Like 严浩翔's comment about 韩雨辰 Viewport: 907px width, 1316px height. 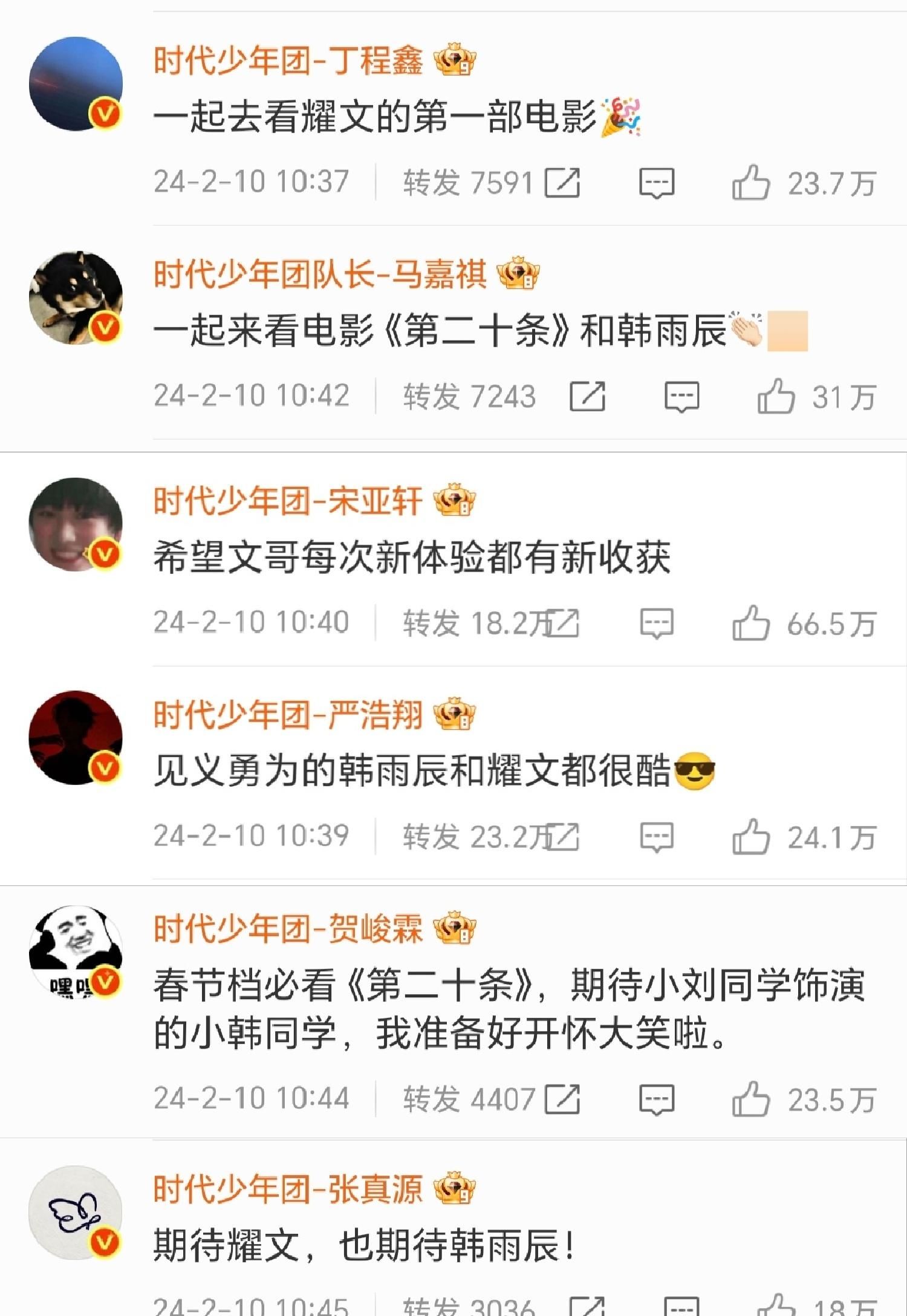click(x=751, y=837)
